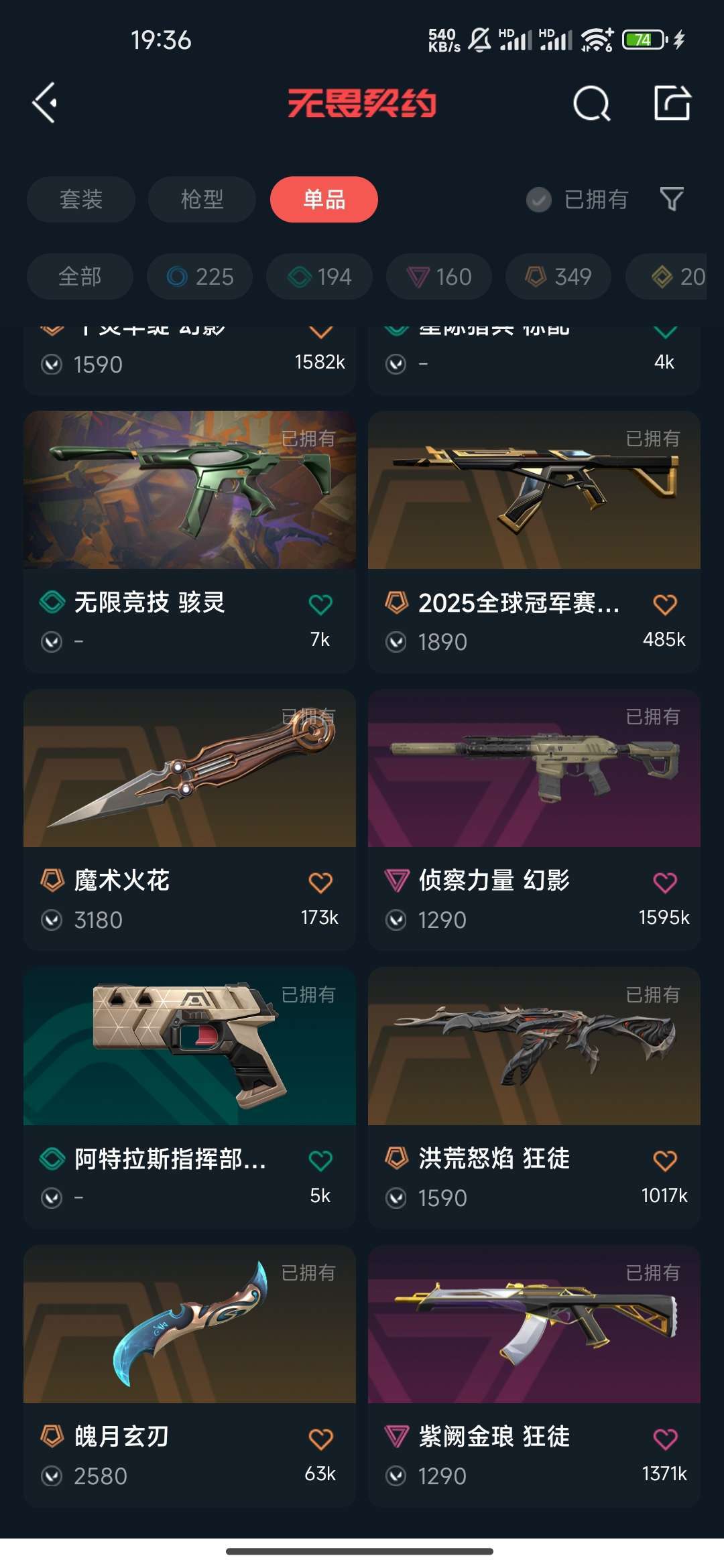Tap the share icon

[672, 103]
